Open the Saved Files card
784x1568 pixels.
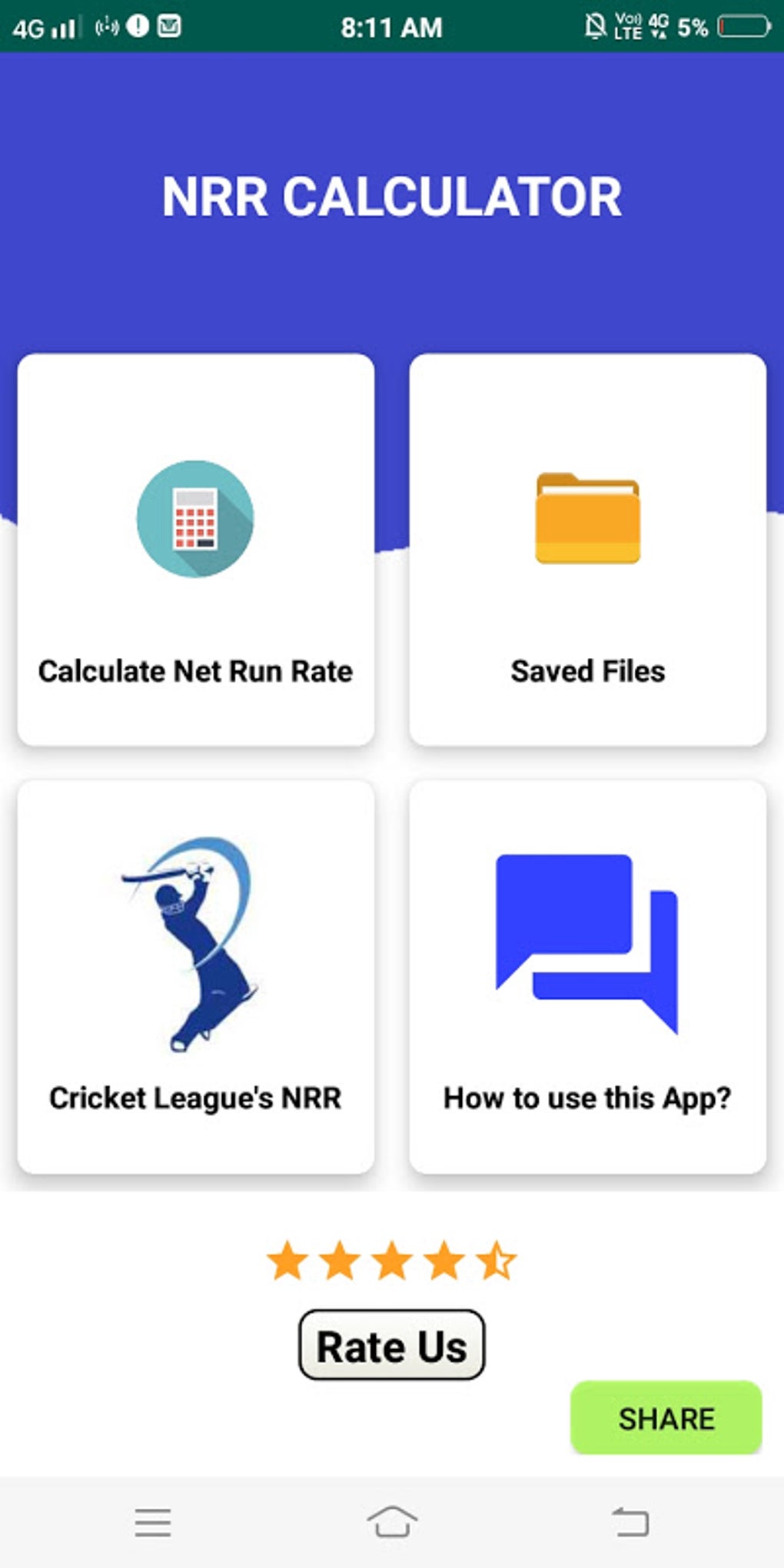pos(588,550)
